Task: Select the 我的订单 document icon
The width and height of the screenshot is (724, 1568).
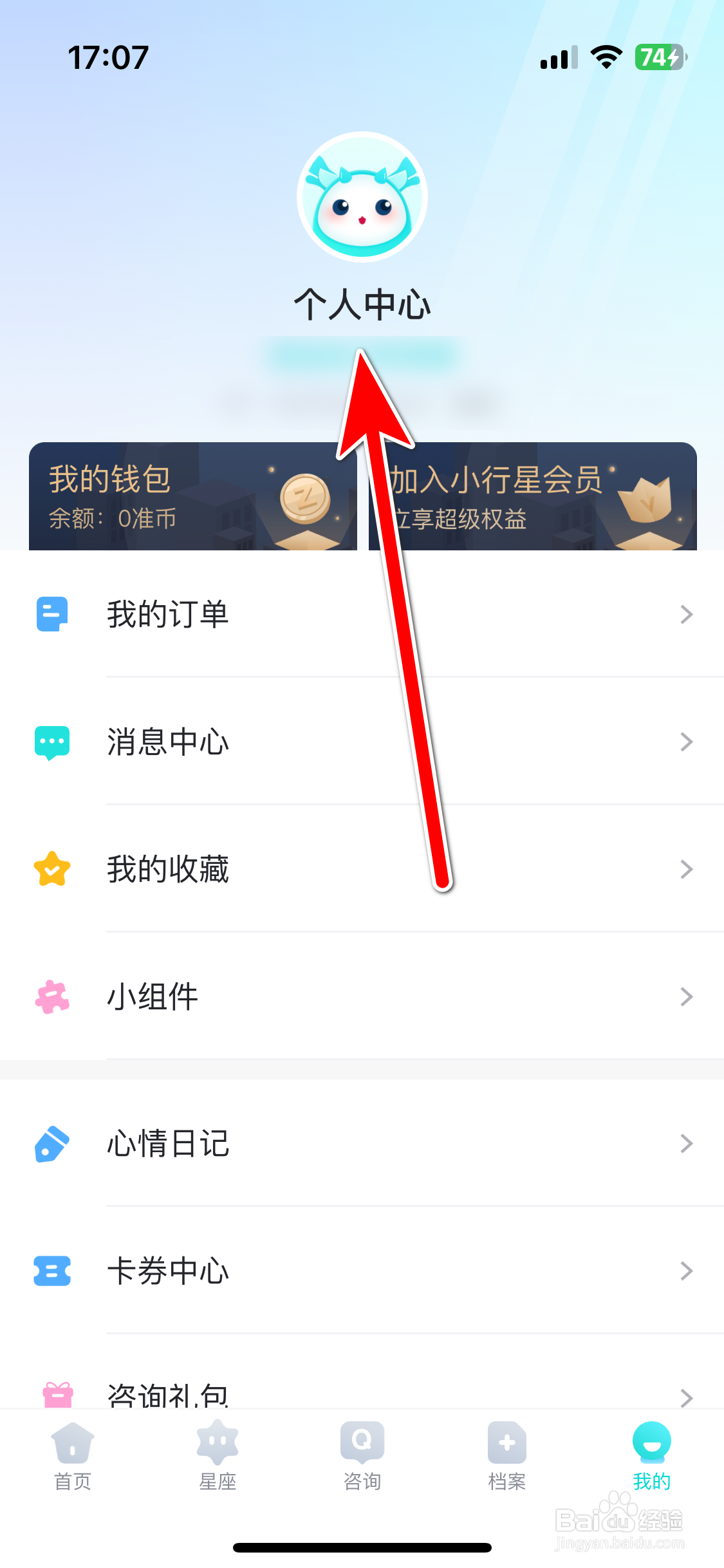Action: coord(52,613)
